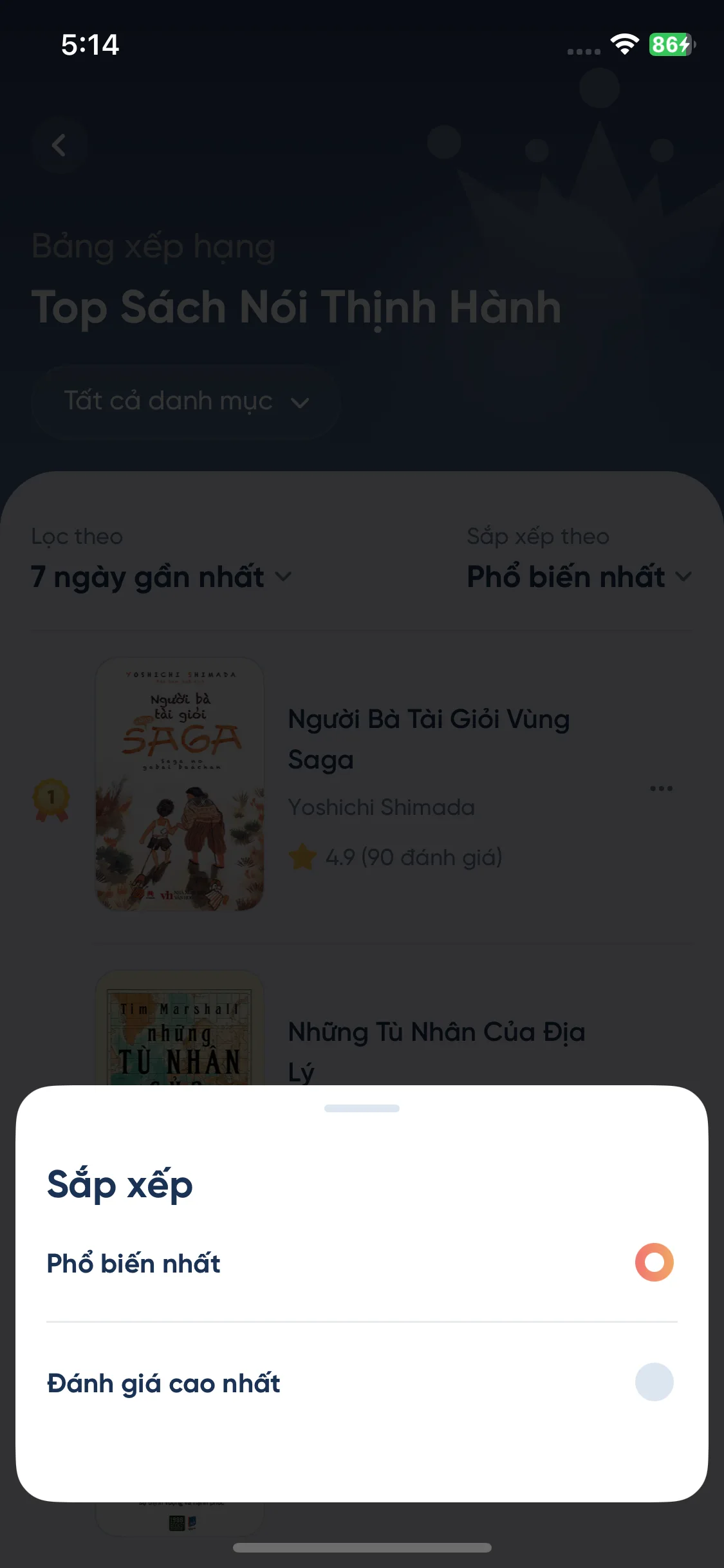This screenshot has height=1568, width=724.
Task: Tap the cellular signal dots icon
Action: coord(583,50)
